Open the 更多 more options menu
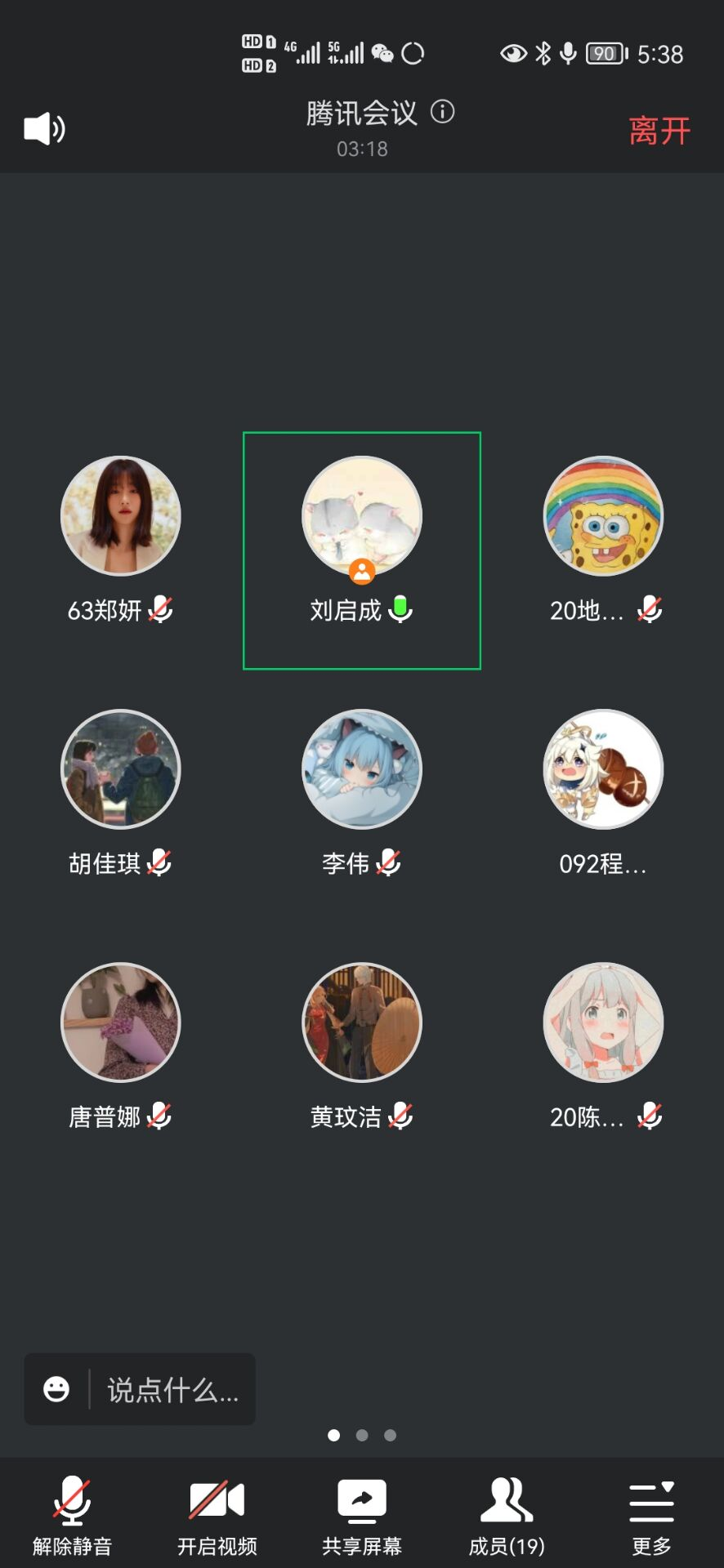Viewport: 724px width, 1568px height. pos(651,1516)
